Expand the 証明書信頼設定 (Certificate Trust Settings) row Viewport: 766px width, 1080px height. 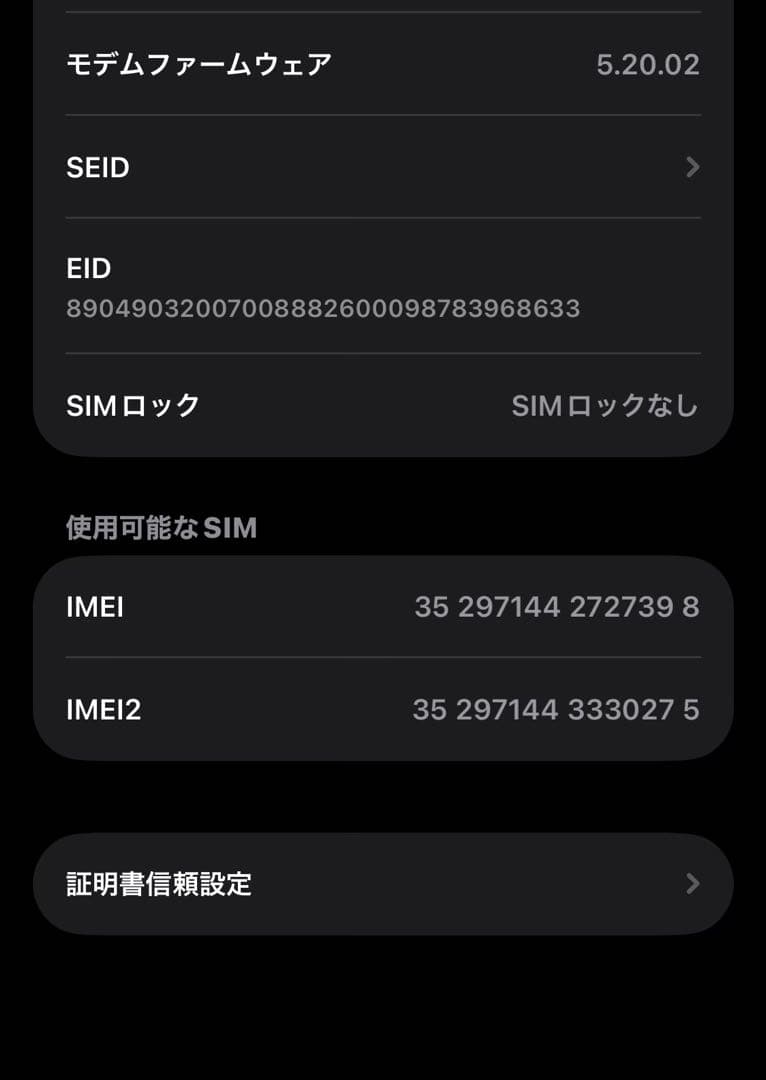383,883
